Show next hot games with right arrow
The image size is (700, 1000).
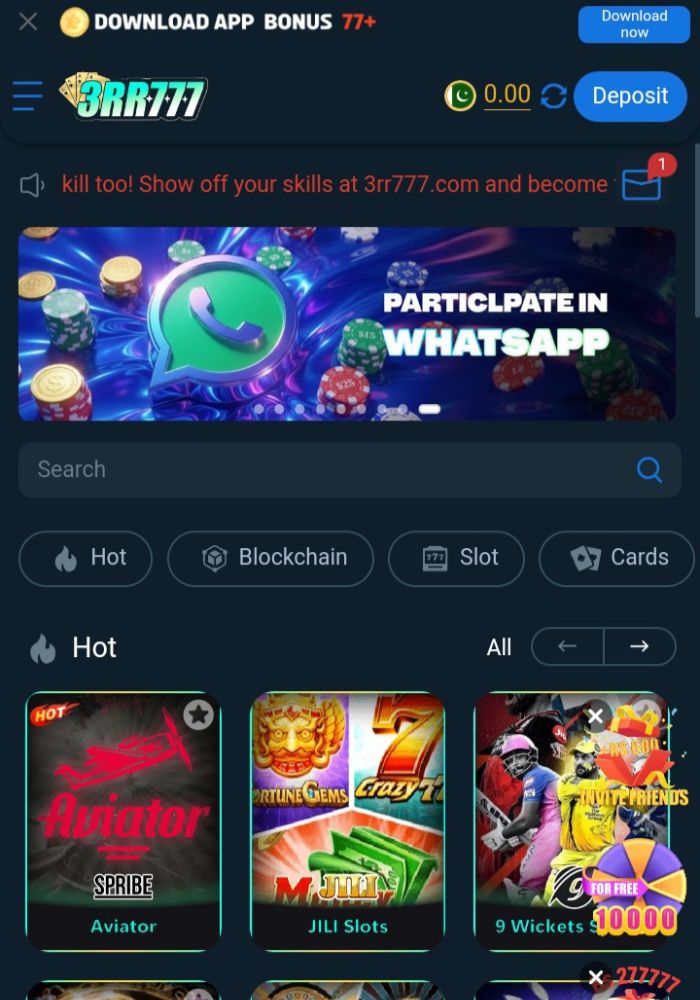[639, 647]
